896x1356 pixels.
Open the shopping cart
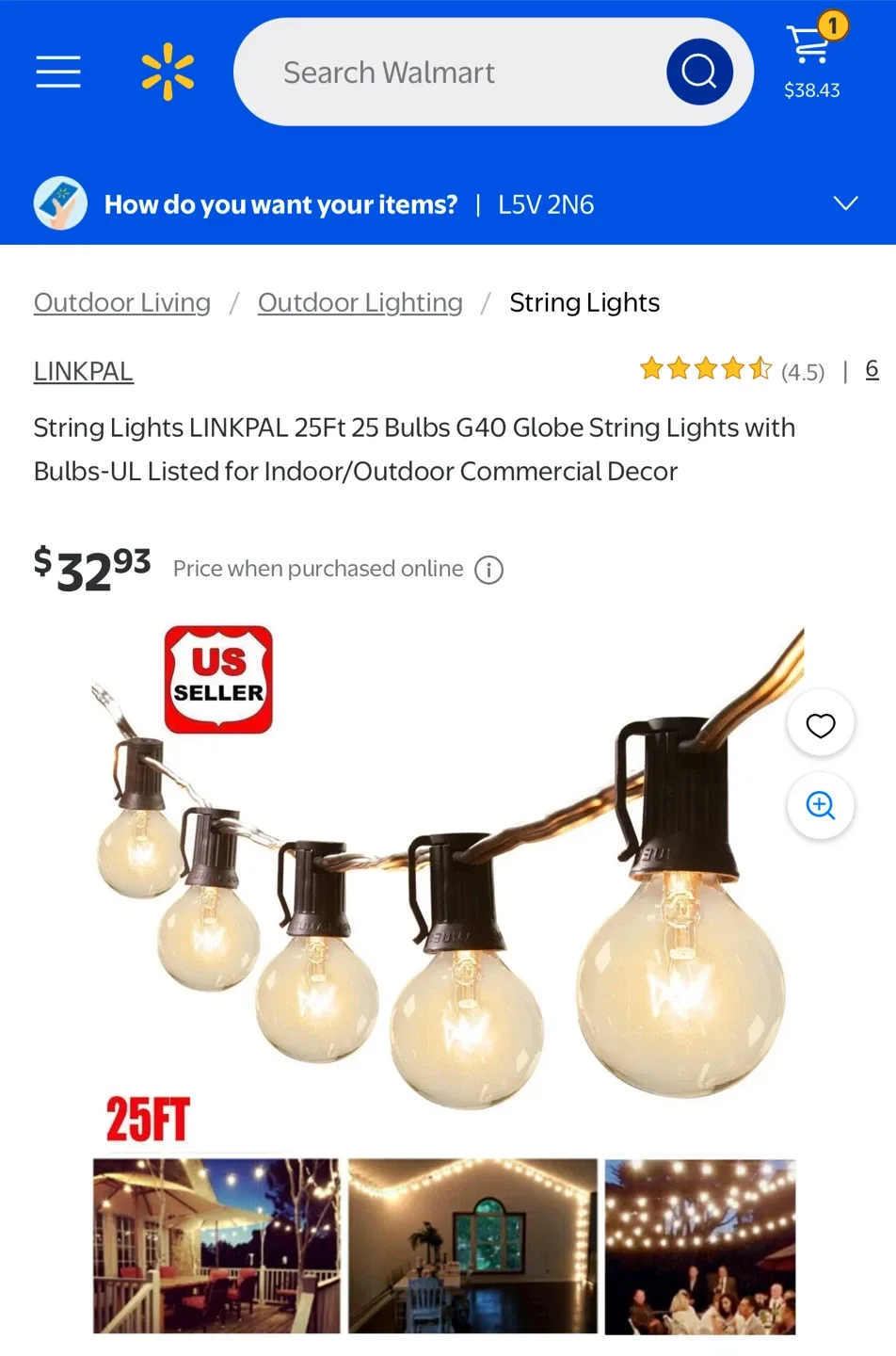coord(810,52)
